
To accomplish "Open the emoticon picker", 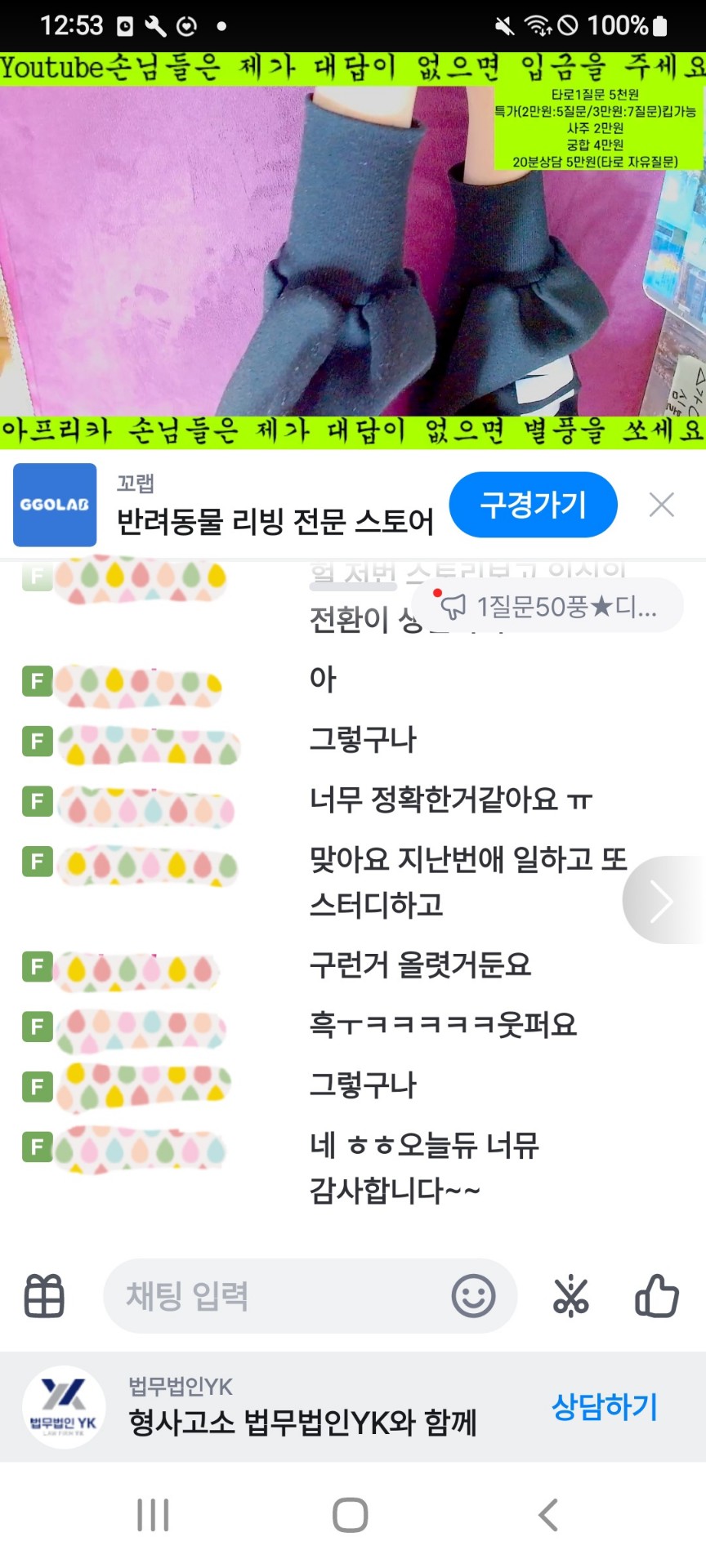I will [x=473, y=1296].
